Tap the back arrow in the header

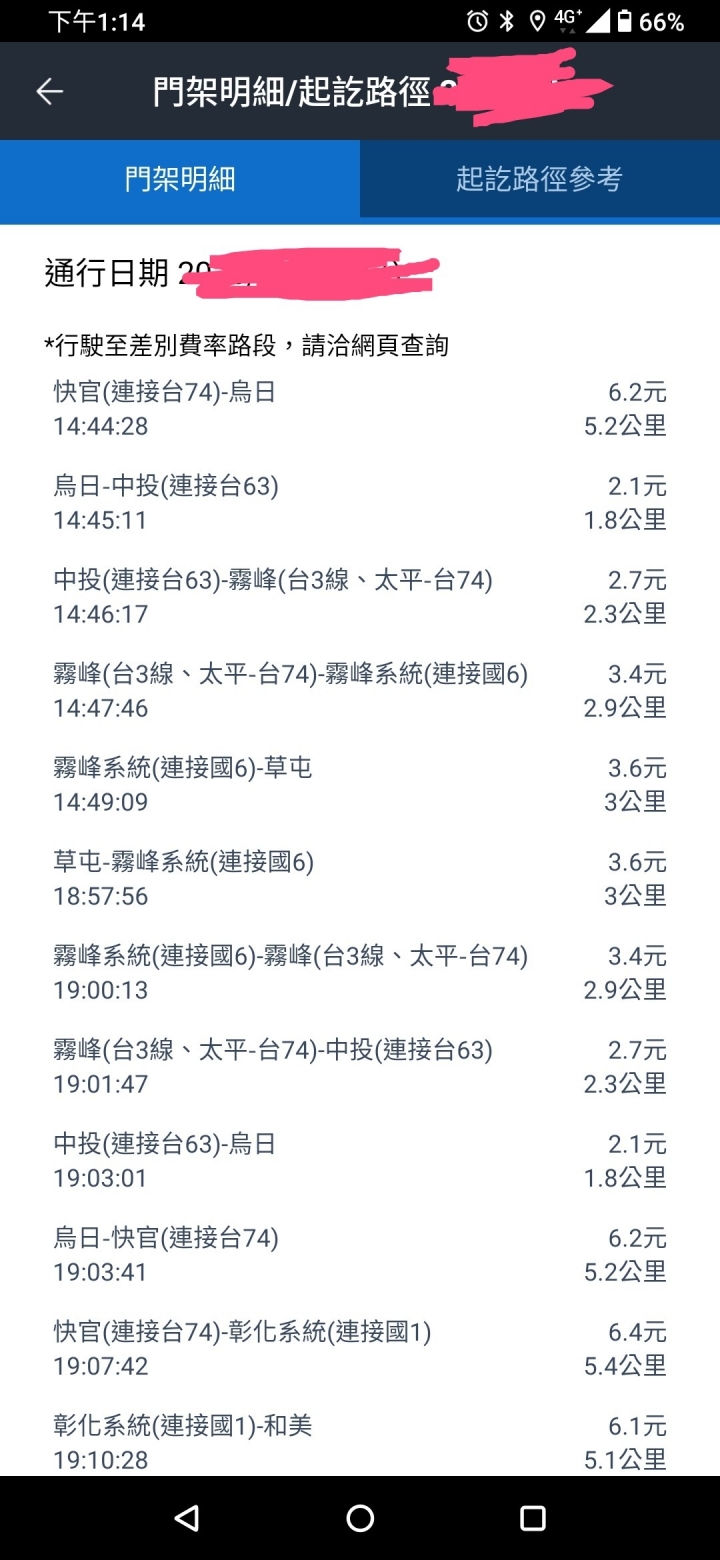point(49,92)
